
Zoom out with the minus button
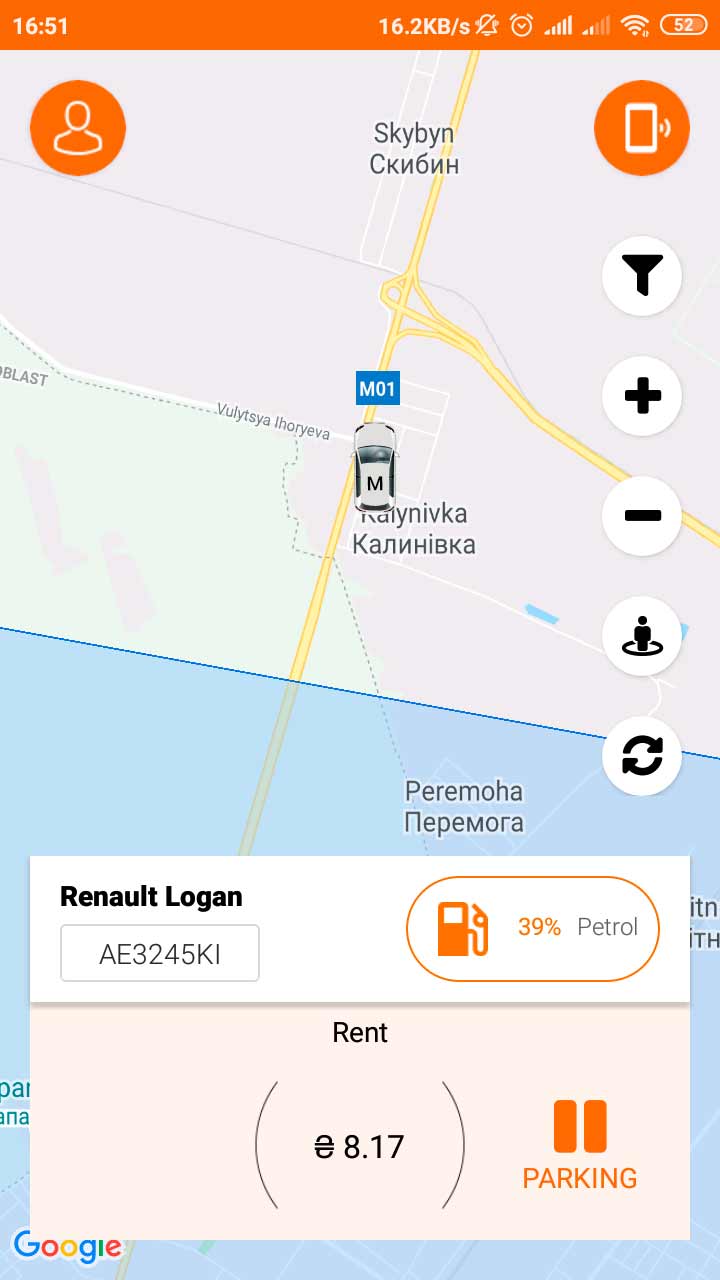[642, 516]
